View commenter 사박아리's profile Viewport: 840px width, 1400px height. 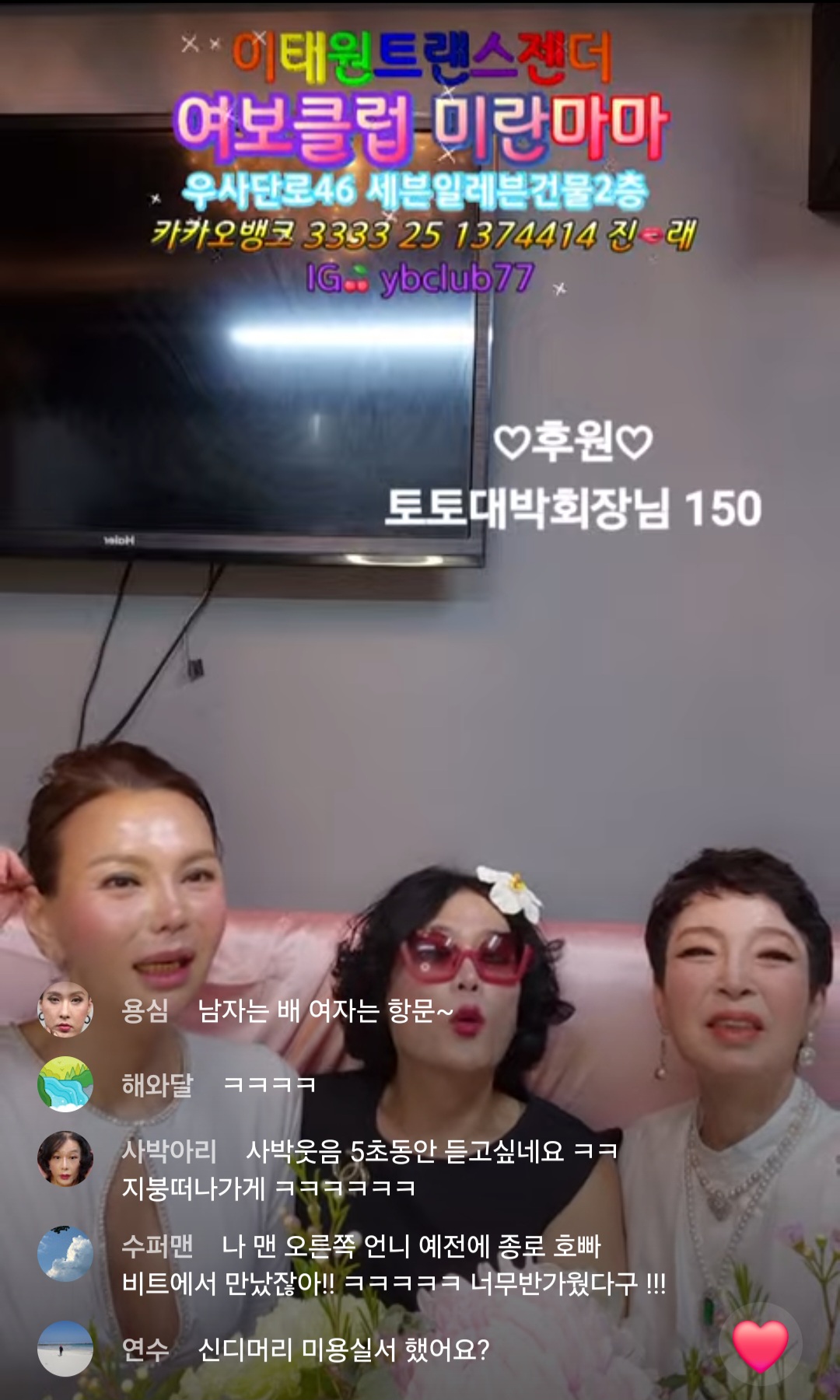tap(65, 1158)
